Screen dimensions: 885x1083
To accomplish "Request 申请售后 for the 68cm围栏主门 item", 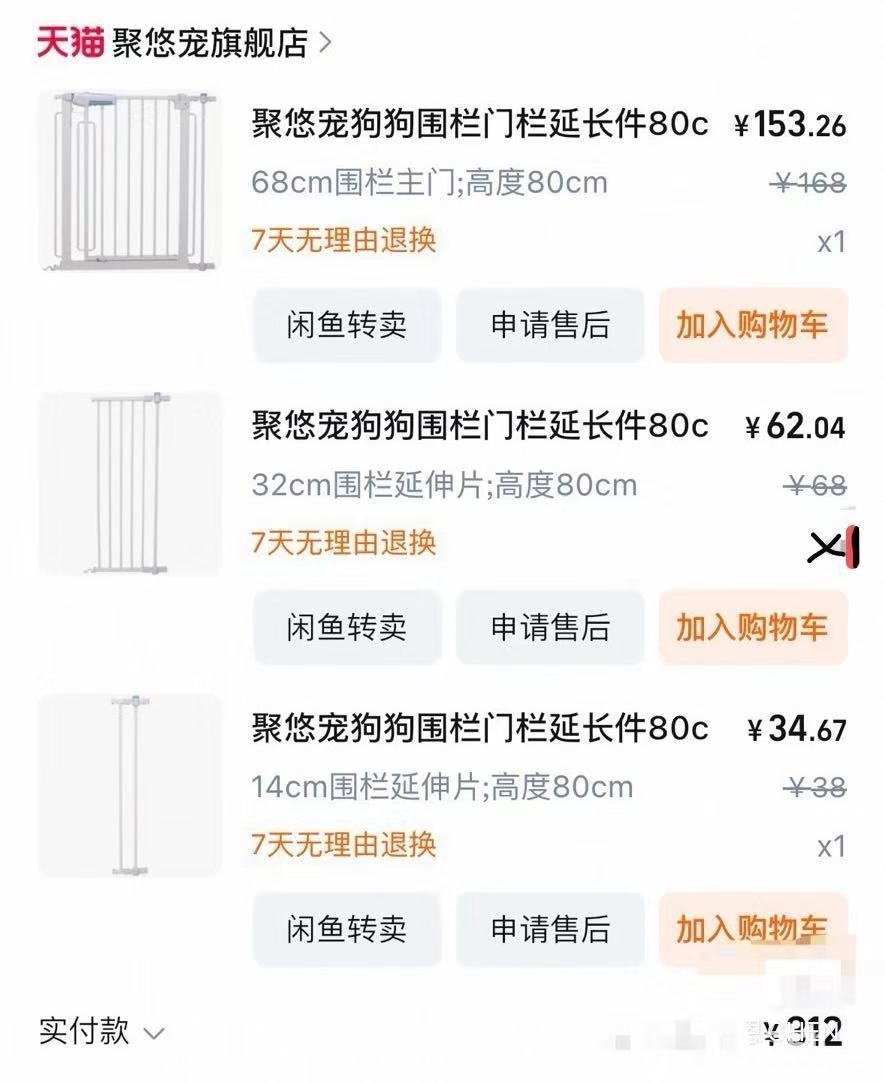I will (x=550, y=325).
